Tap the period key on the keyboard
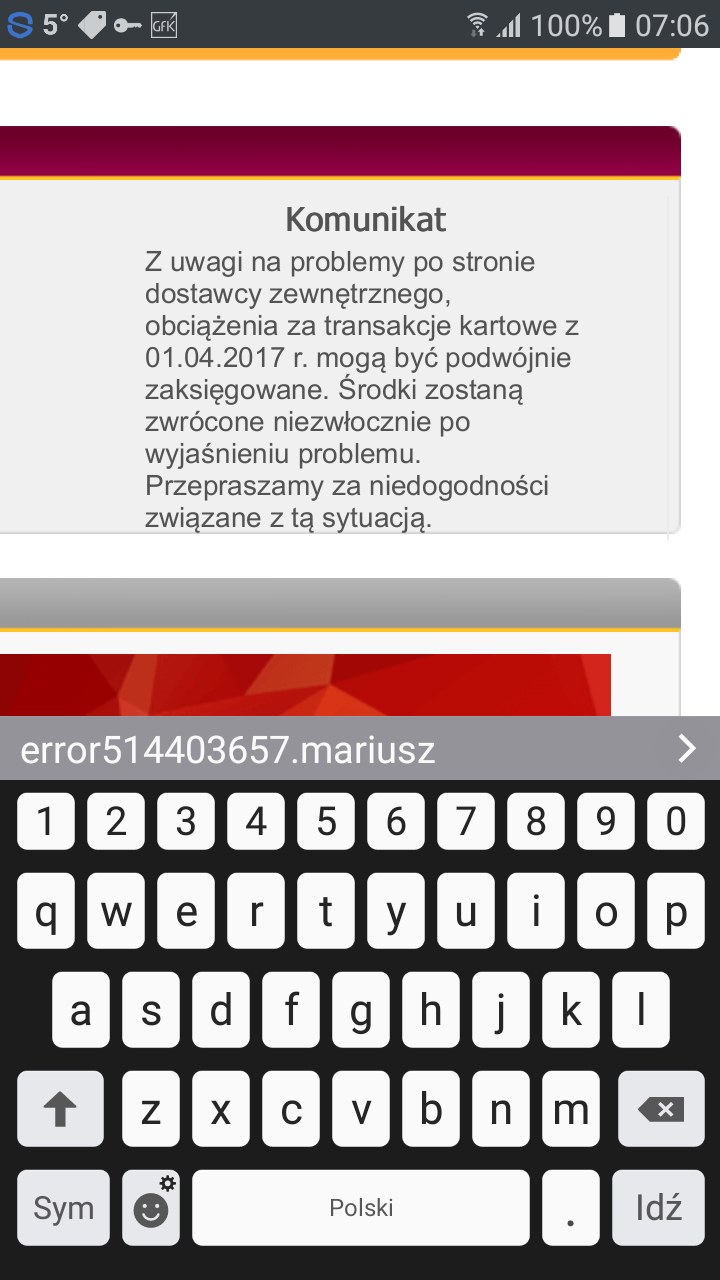 (570, 1208)
